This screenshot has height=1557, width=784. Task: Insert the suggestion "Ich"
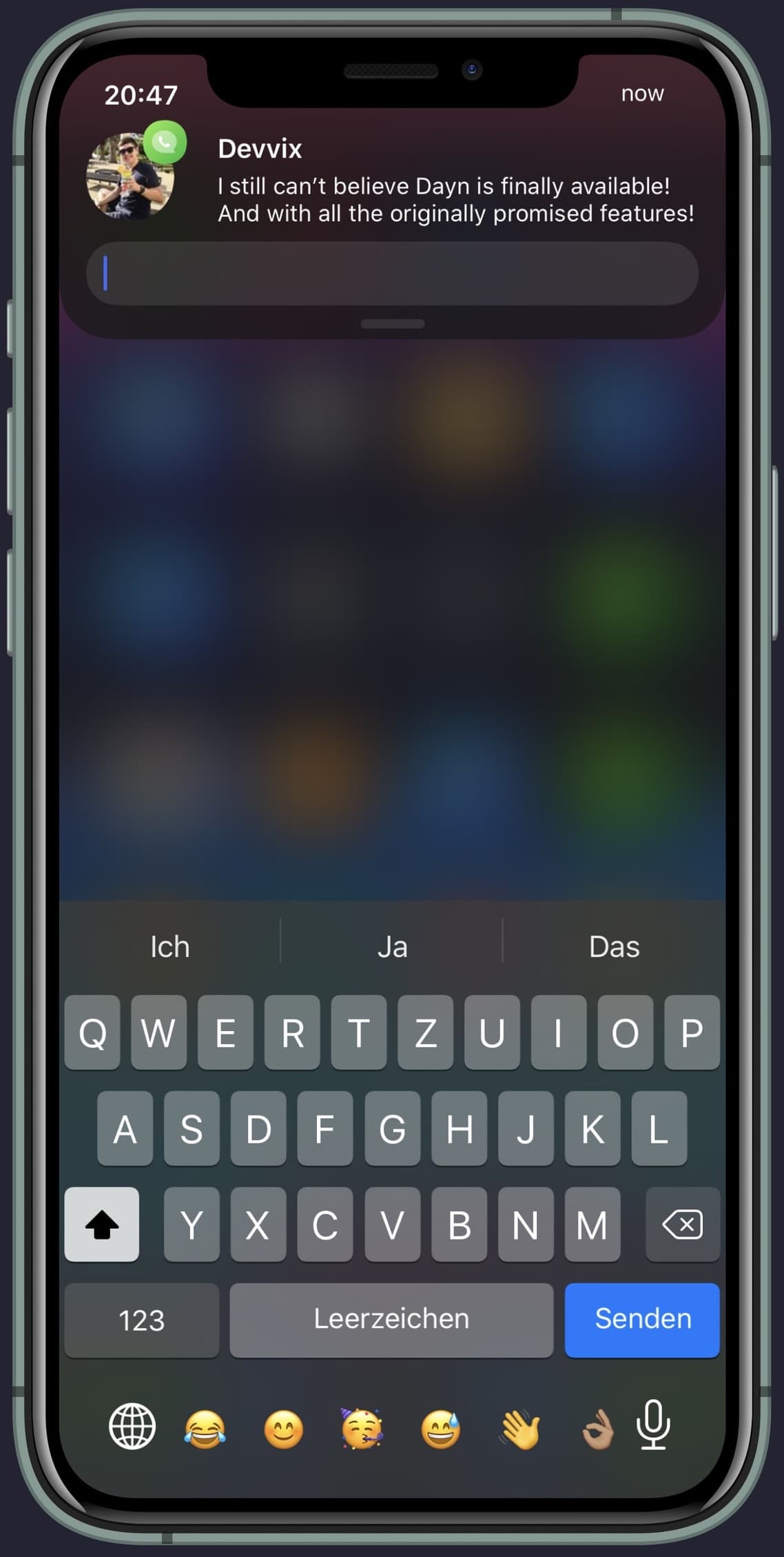[x=169, y=946]
